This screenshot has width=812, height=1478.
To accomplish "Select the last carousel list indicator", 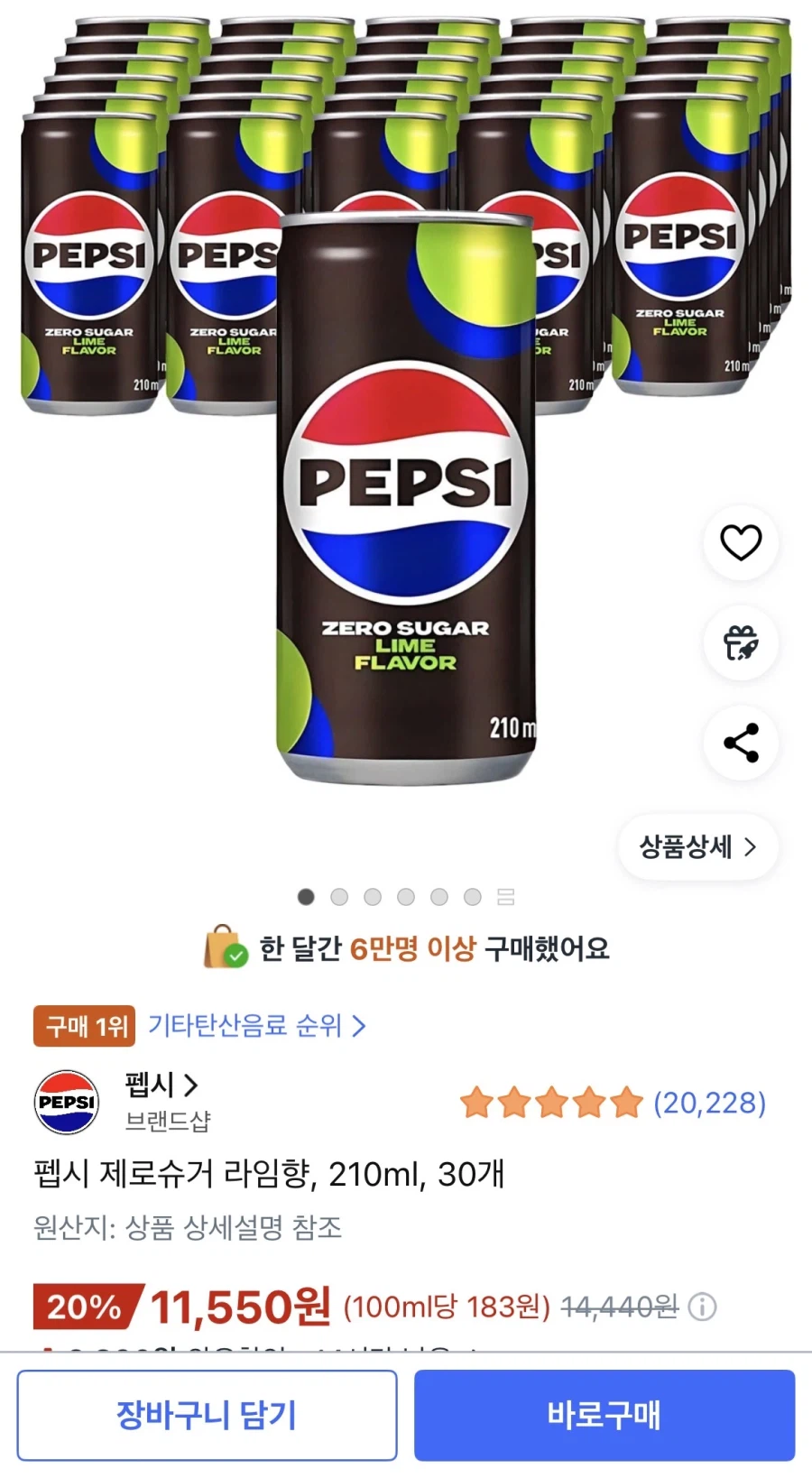I will click(505, 897).
